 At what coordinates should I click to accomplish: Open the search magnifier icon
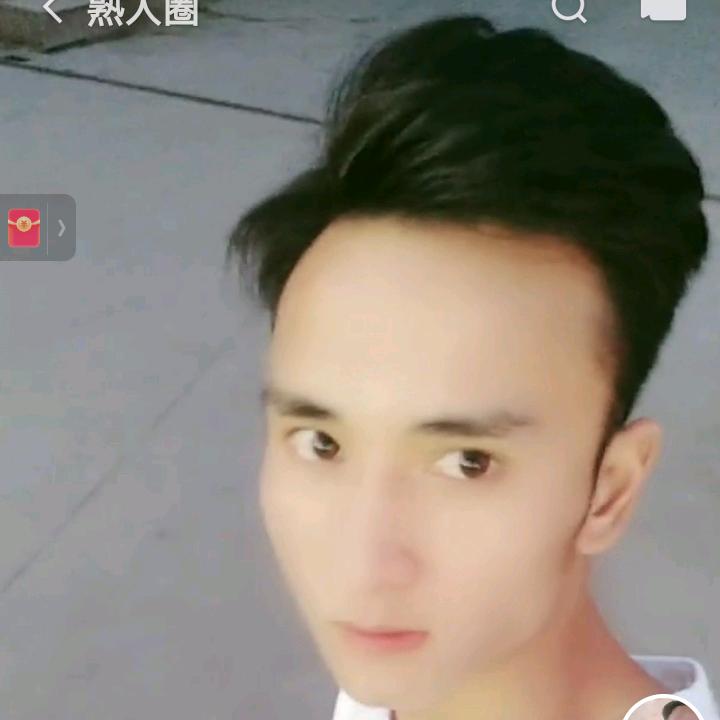click(x=569, y=8)
